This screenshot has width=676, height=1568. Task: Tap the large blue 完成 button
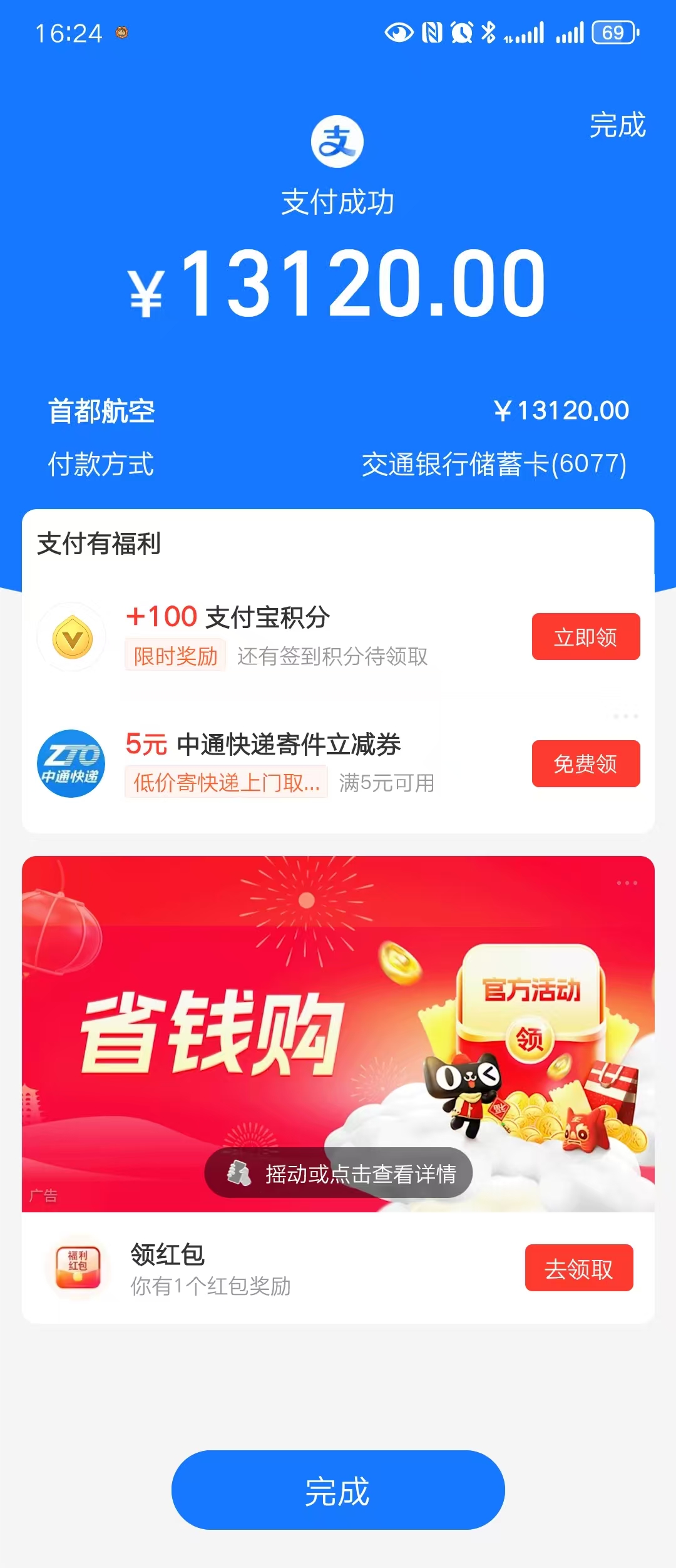pyautogui.click(x=338, y=1490)
